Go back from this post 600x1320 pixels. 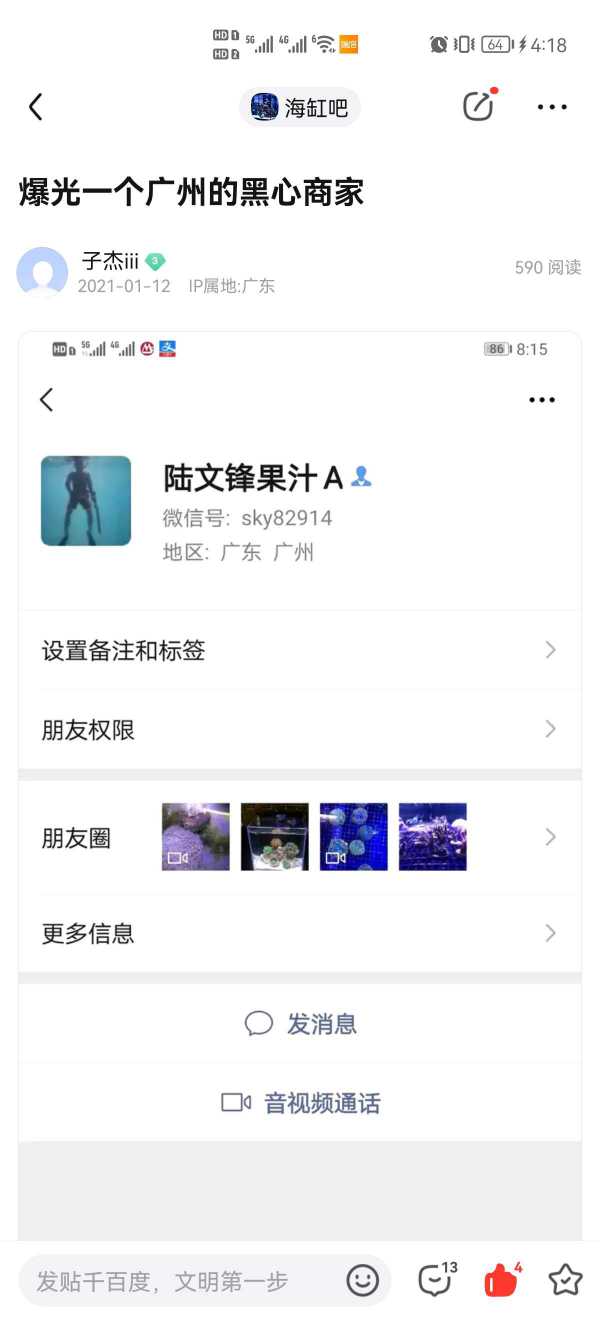(x=36, y=107)
